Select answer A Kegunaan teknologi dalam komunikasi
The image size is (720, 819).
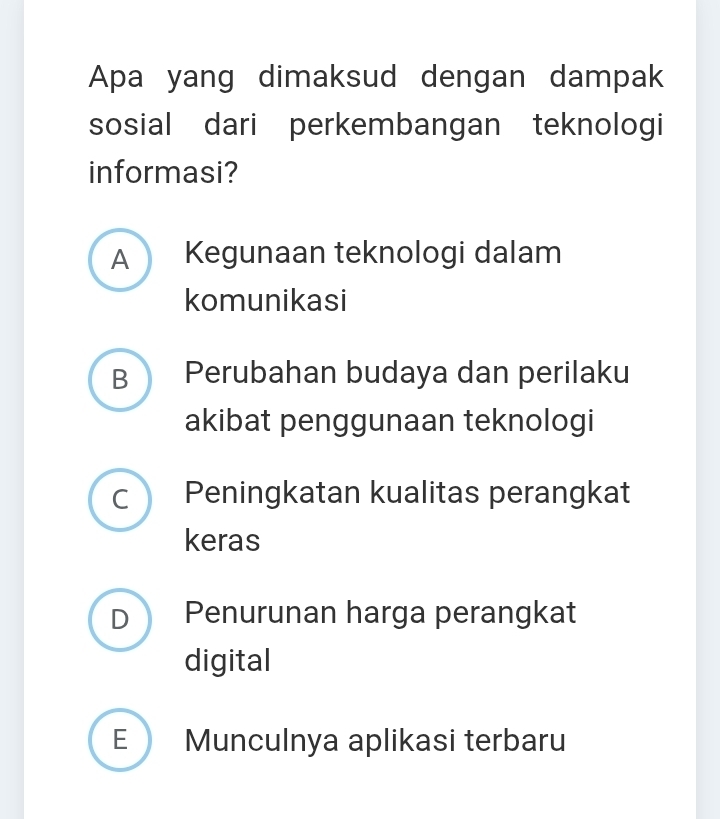coord(121,260)
